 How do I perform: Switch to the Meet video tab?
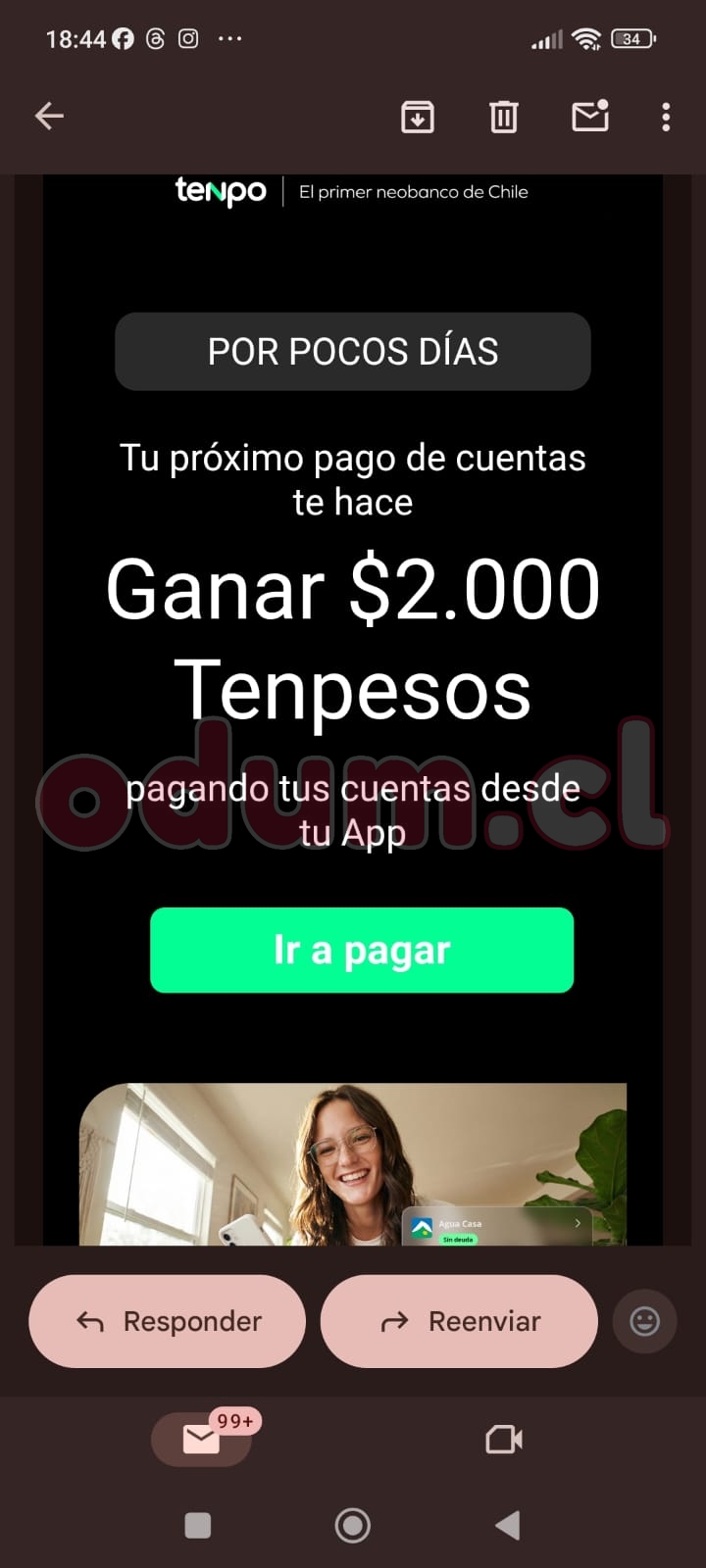click(504, 1439)
